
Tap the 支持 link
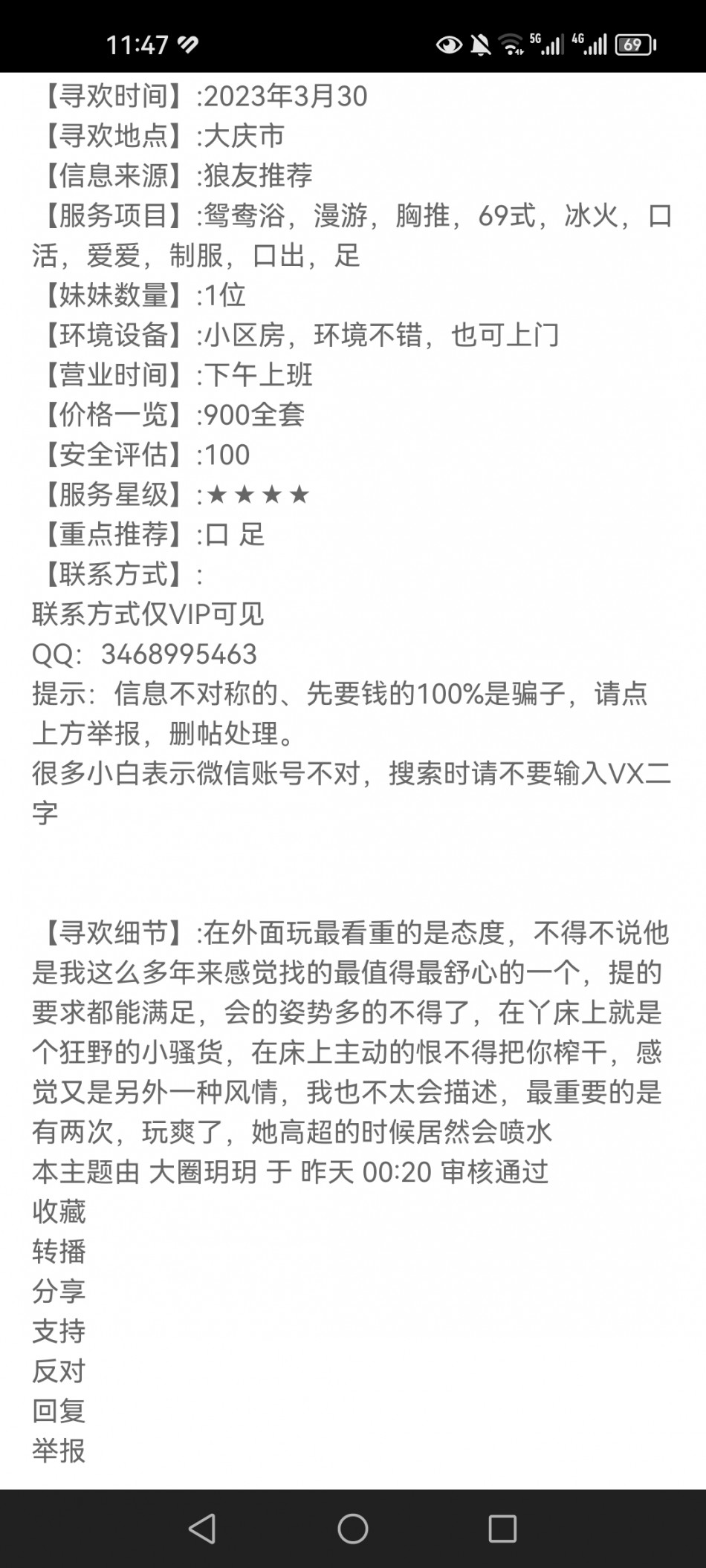tap(59, 1331)
